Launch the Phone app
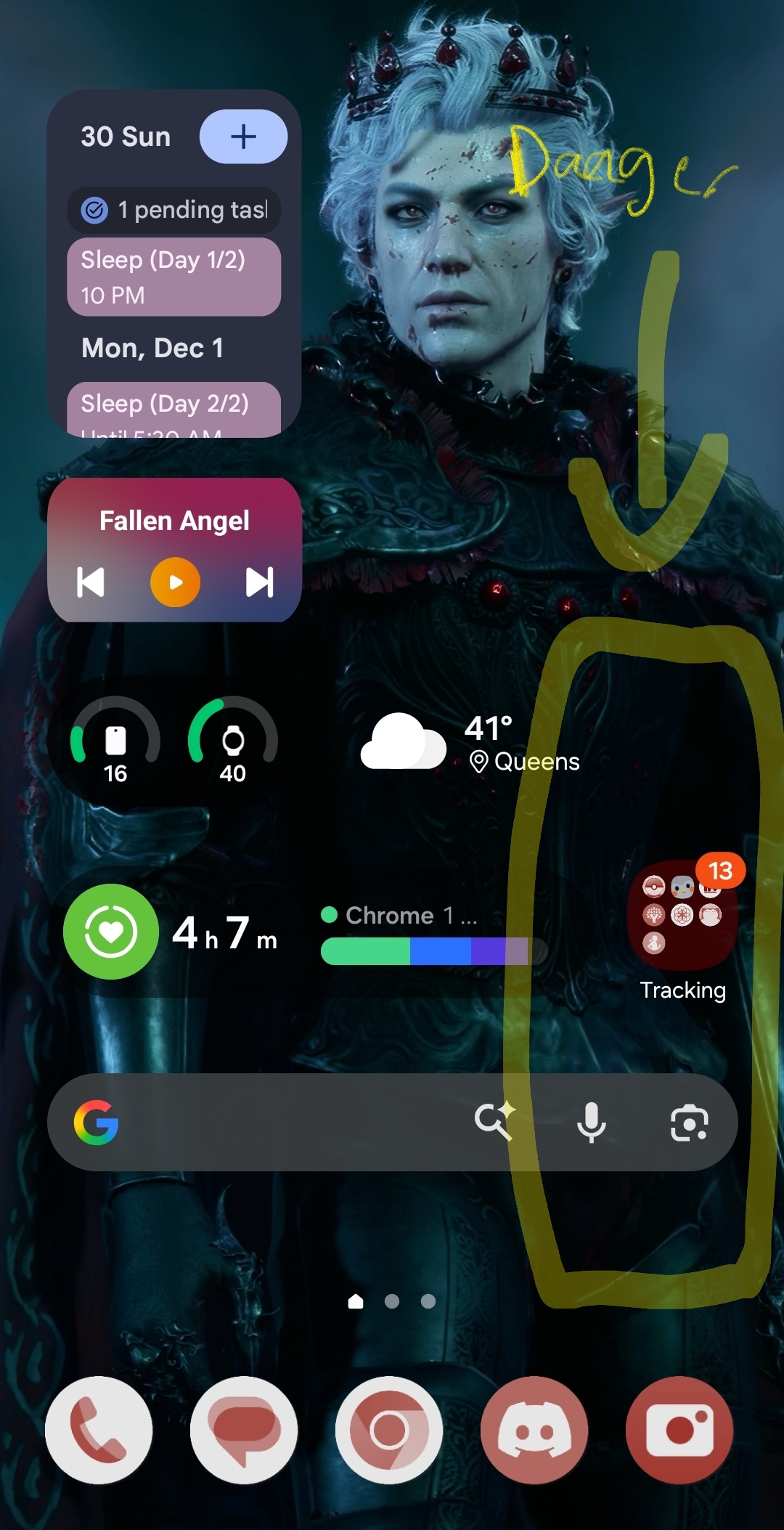The width and height of the screenshot is (784, 1530). tap(99, 1430)
